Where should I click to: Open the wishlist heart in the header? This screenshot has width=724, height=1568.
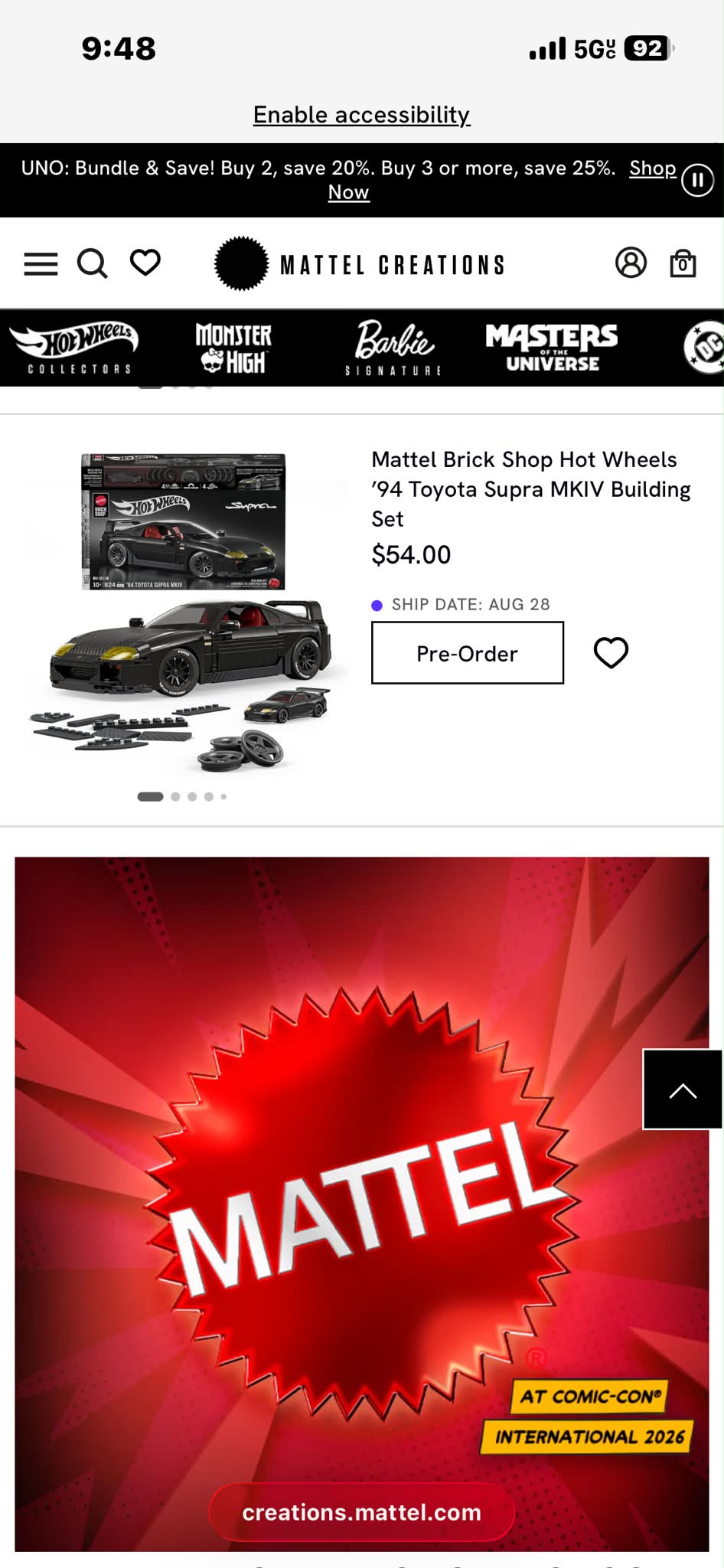[x=145, y=263]
